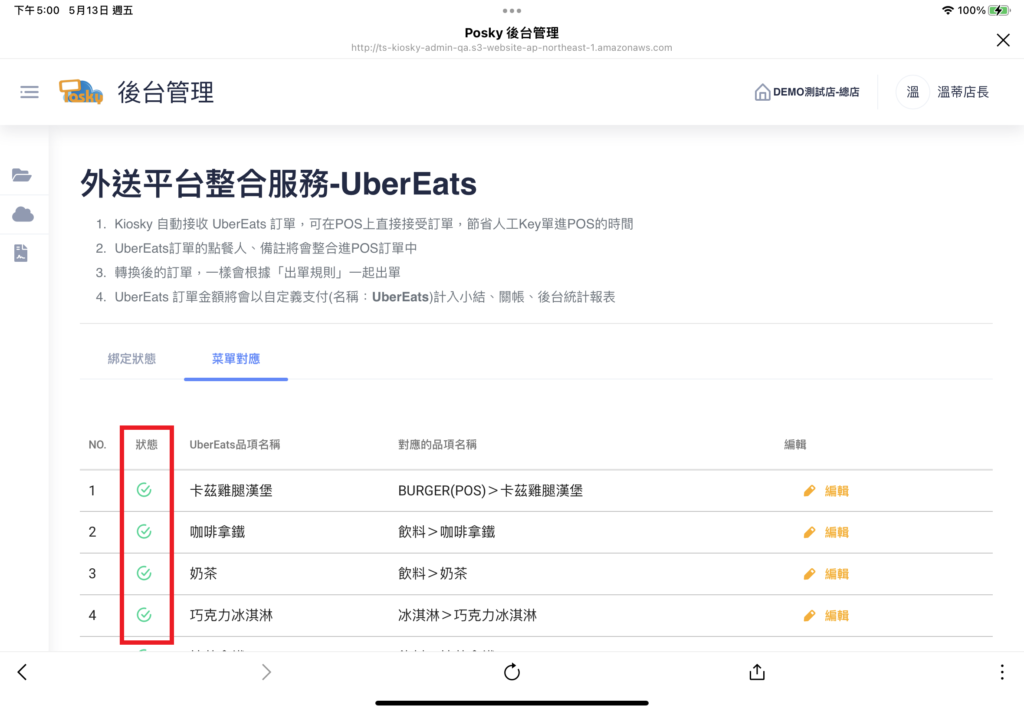The height and width of the screenshot is (712, 1024).
Task: Close the in-app browser window
Action: [1003, 40]
